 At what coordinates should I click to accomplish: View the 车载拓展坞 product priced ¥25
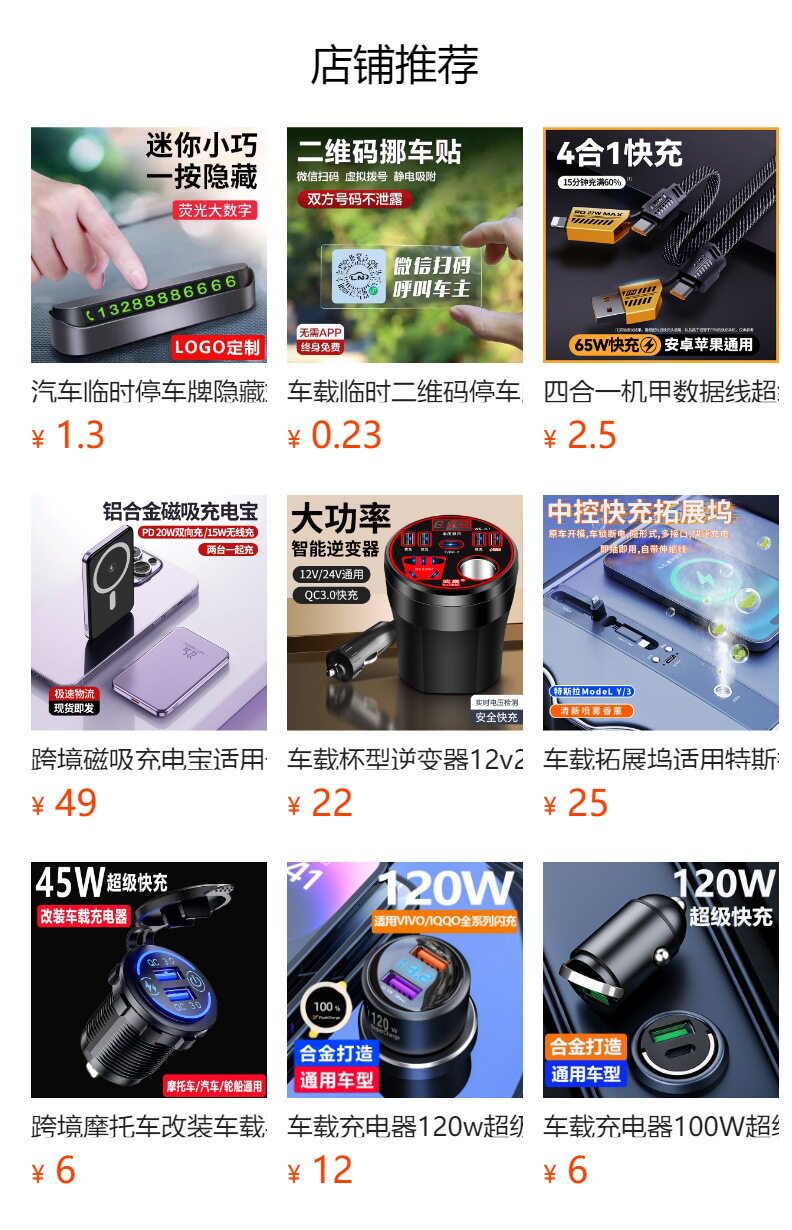pyautogui.click(x=661, y=613)
